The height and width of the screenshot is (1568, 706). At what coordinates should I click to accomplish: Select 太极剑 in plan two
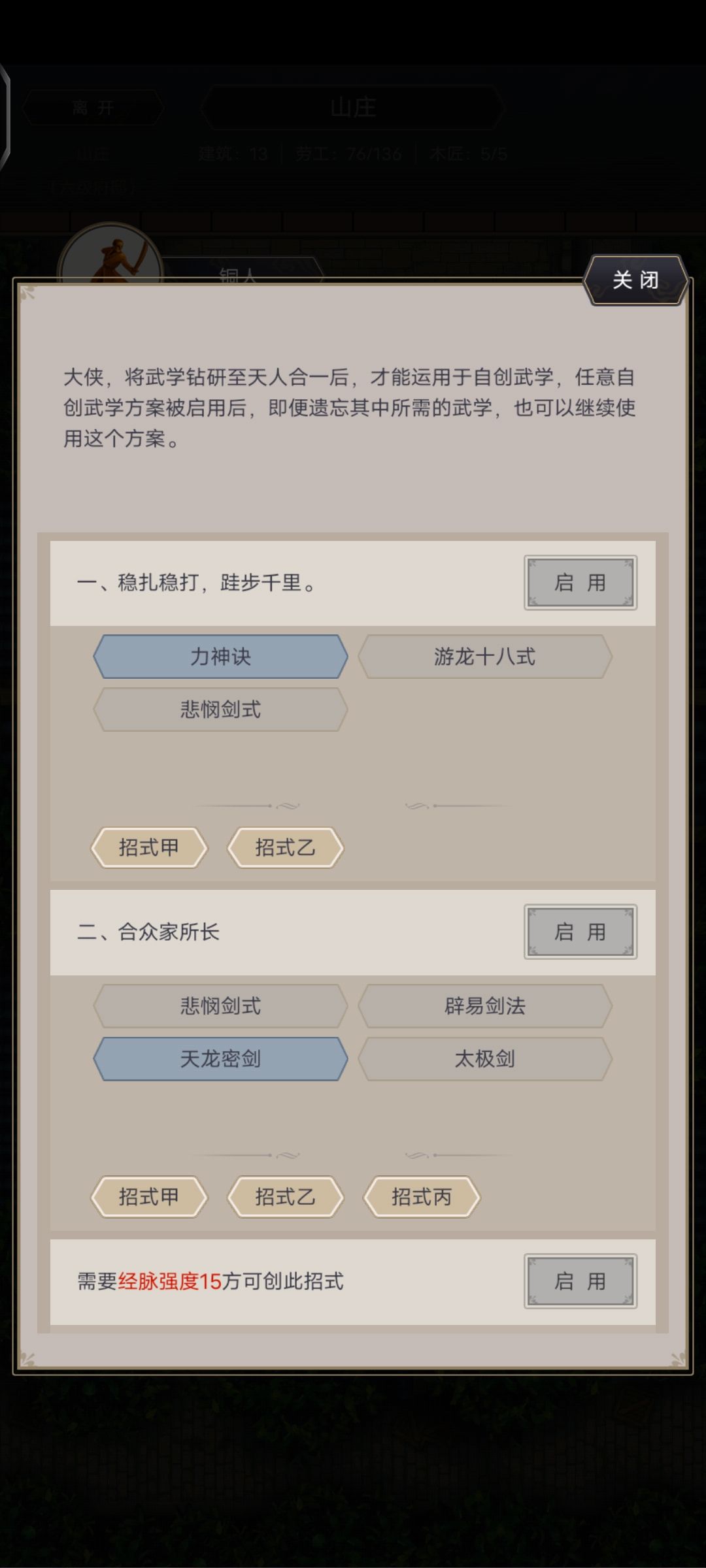coord(485,1059)
